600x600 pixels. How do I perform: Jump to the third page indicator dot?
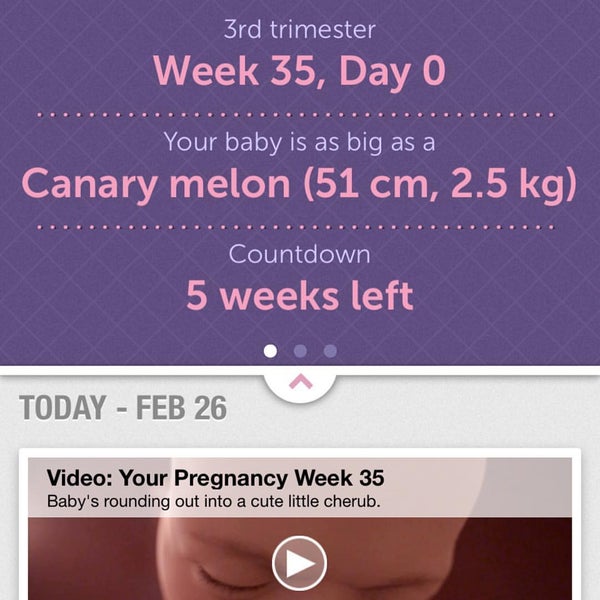330,351
